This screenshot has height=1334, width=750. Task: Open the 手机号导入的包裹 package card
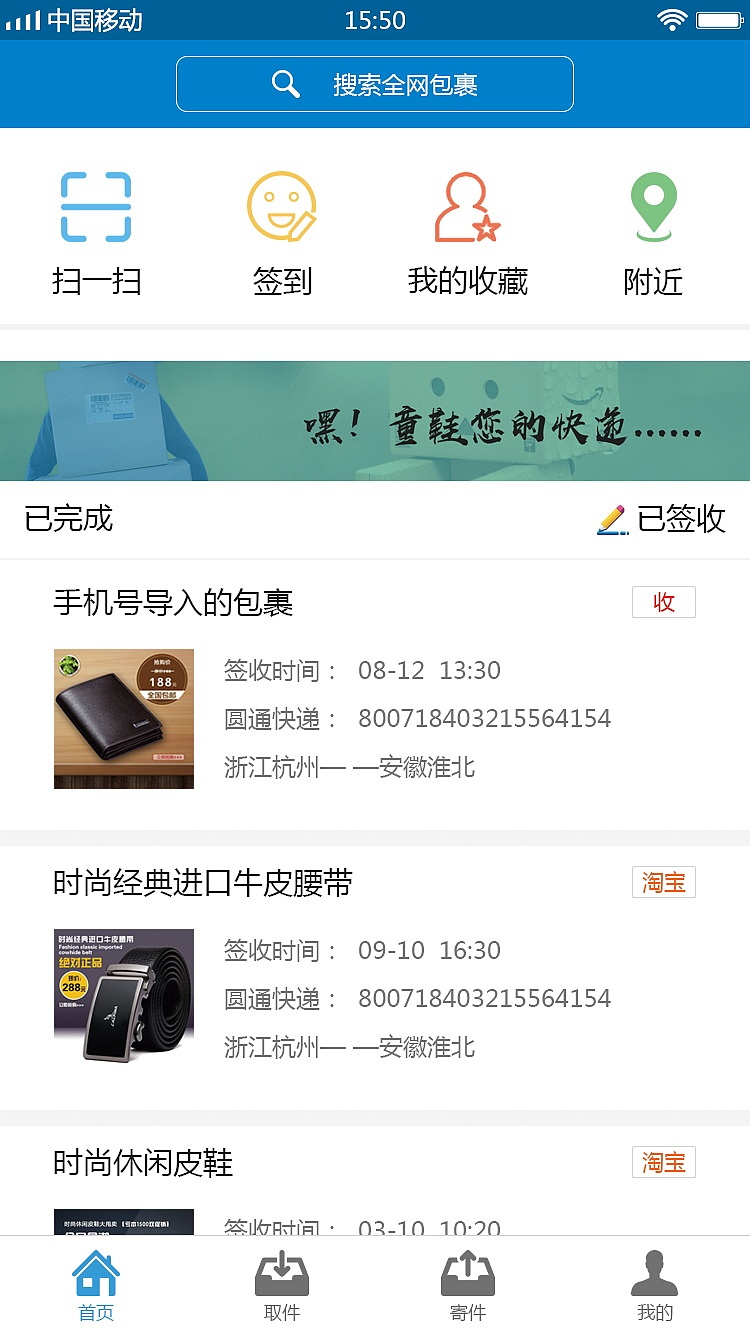point(375,694)
